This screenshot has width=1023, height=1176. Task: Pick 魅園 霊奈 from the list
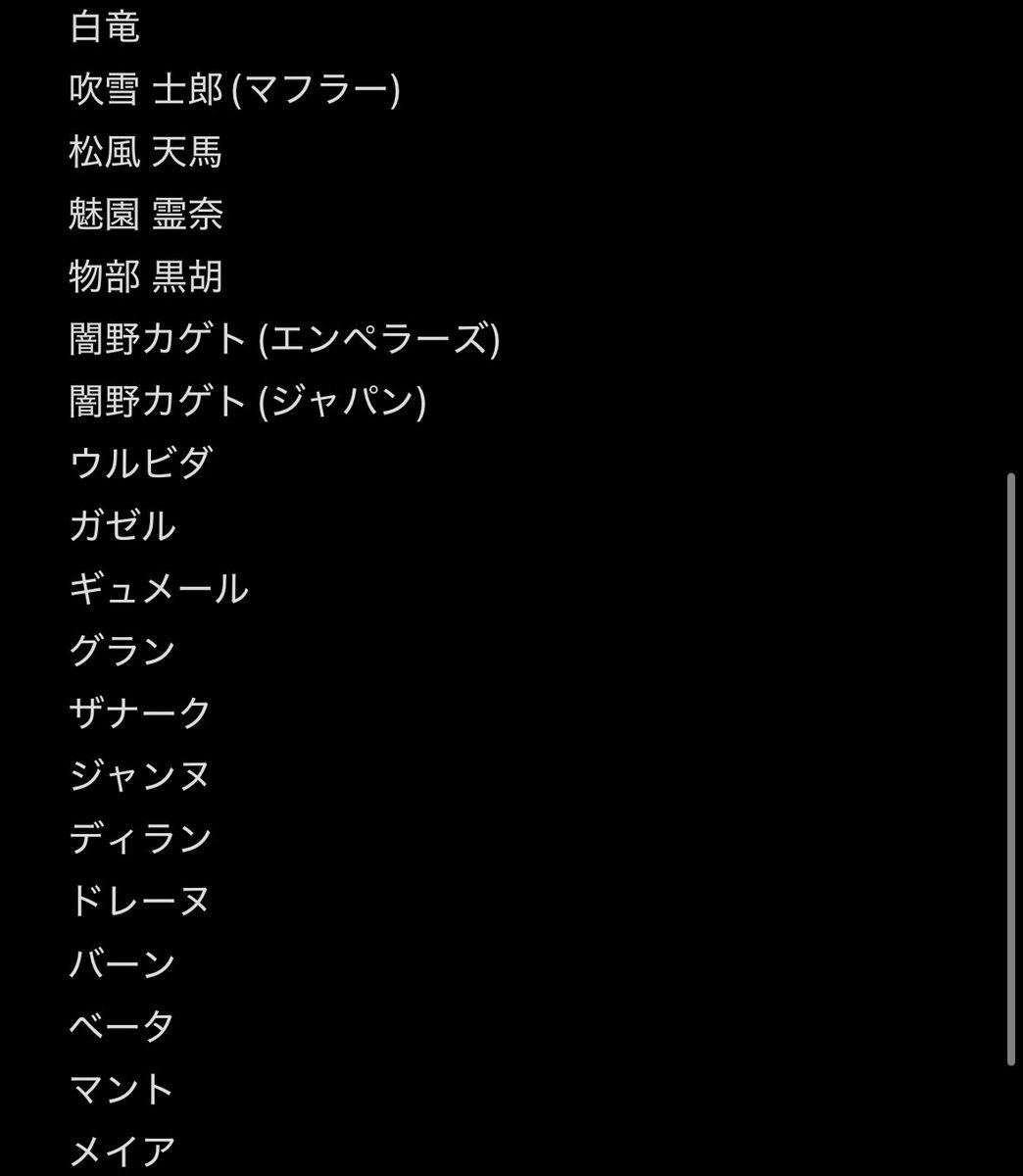146,214
